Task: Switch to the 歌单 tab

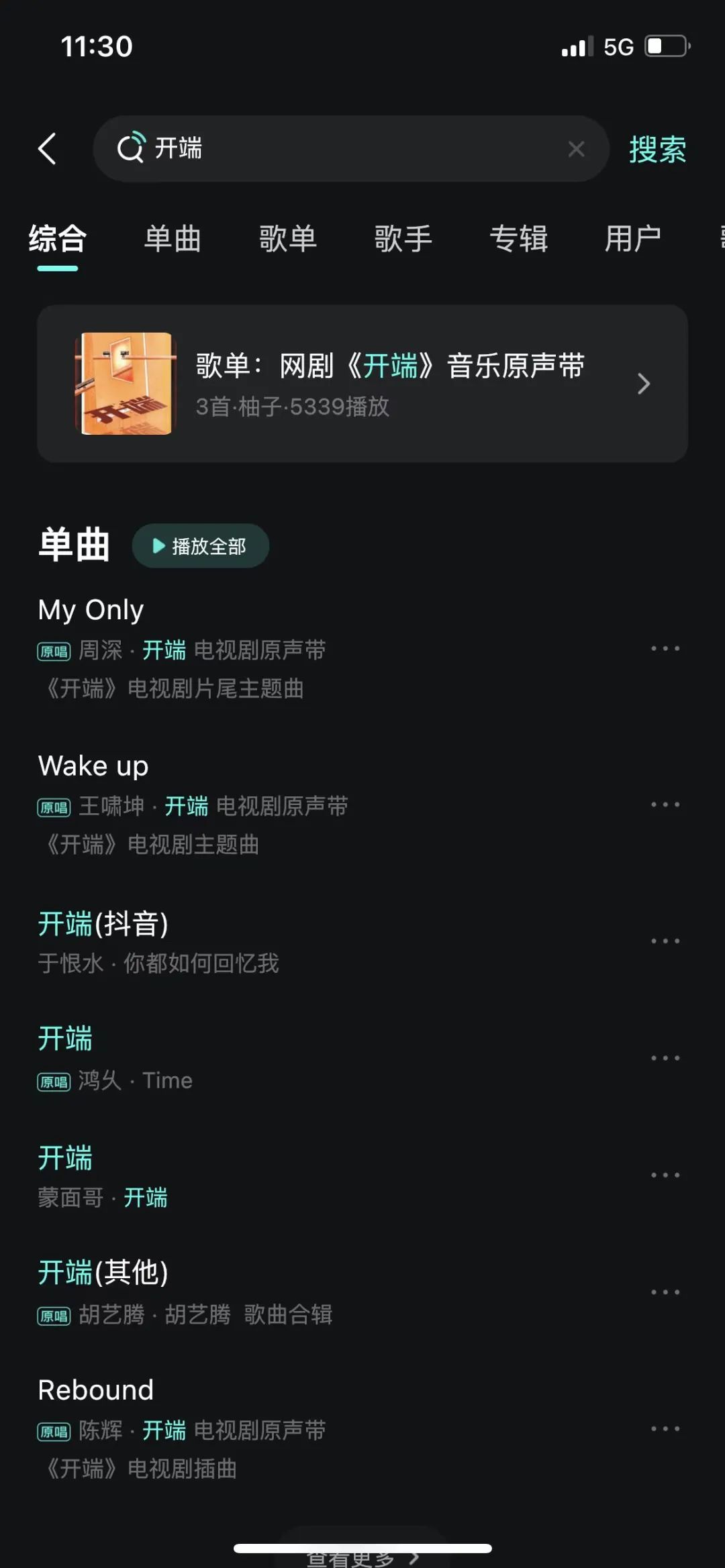Action: (x=288, y=239)
